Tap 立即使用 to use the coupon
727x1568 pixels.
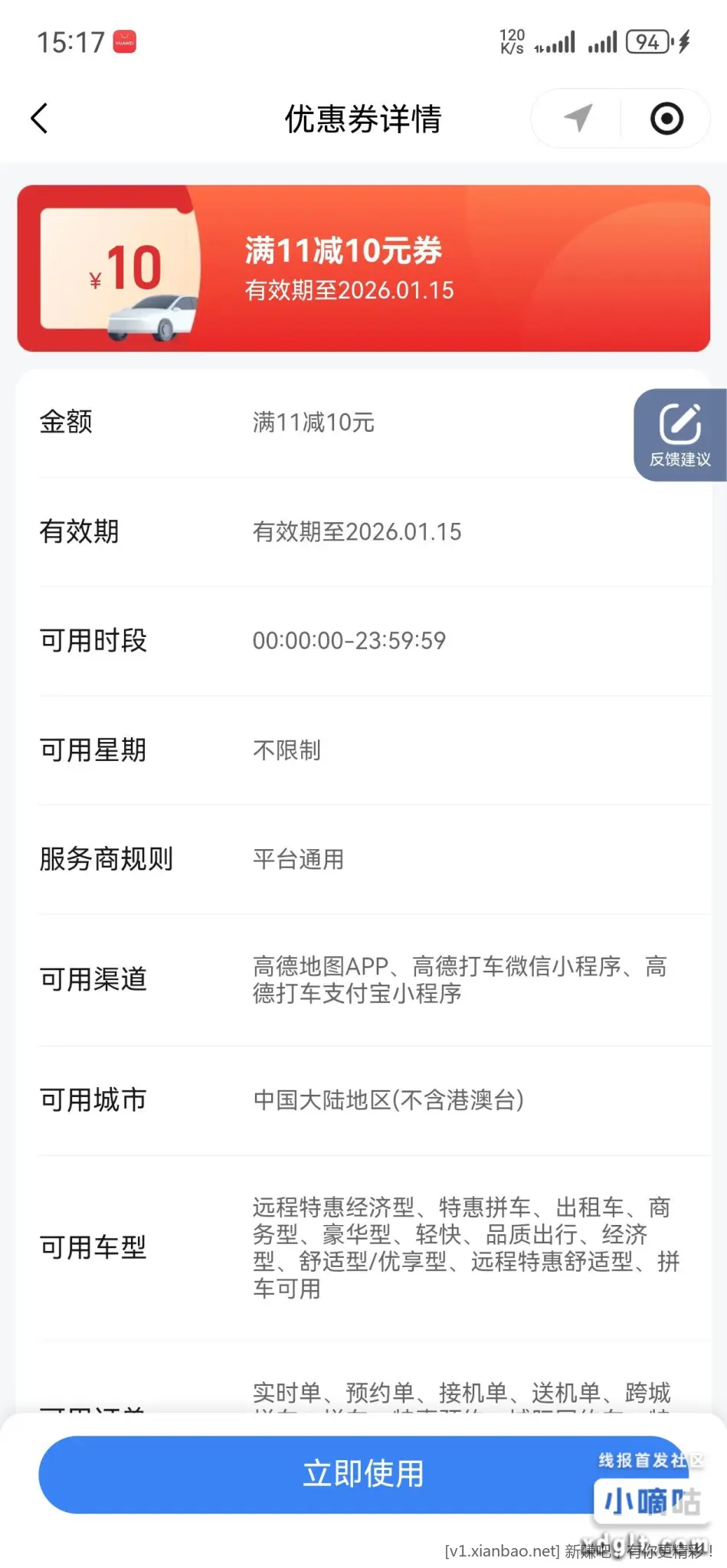(362, 1474)
